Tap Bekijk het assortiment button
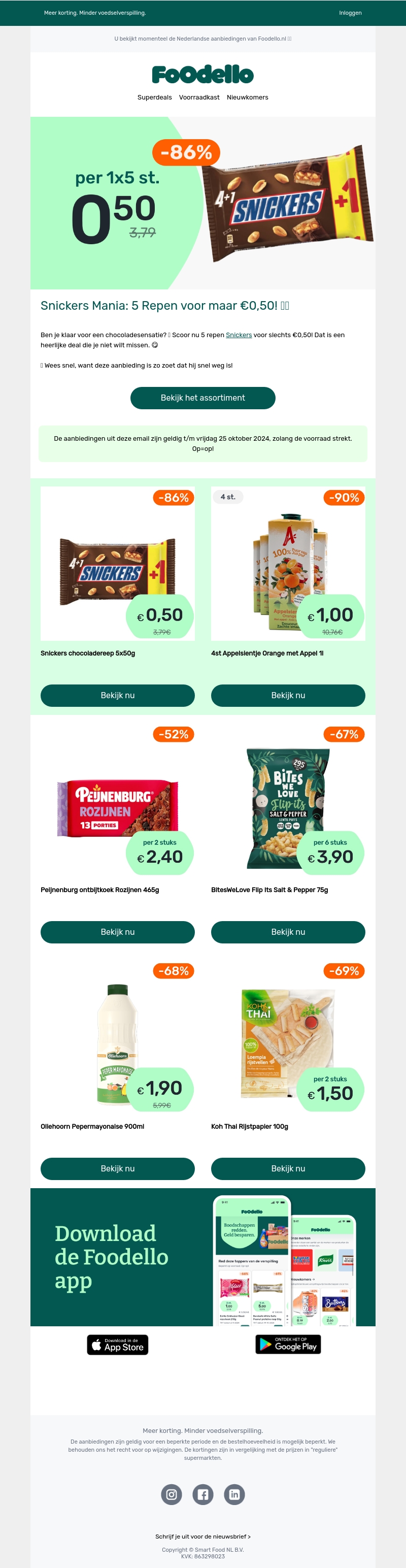 (x=202, y=398)
